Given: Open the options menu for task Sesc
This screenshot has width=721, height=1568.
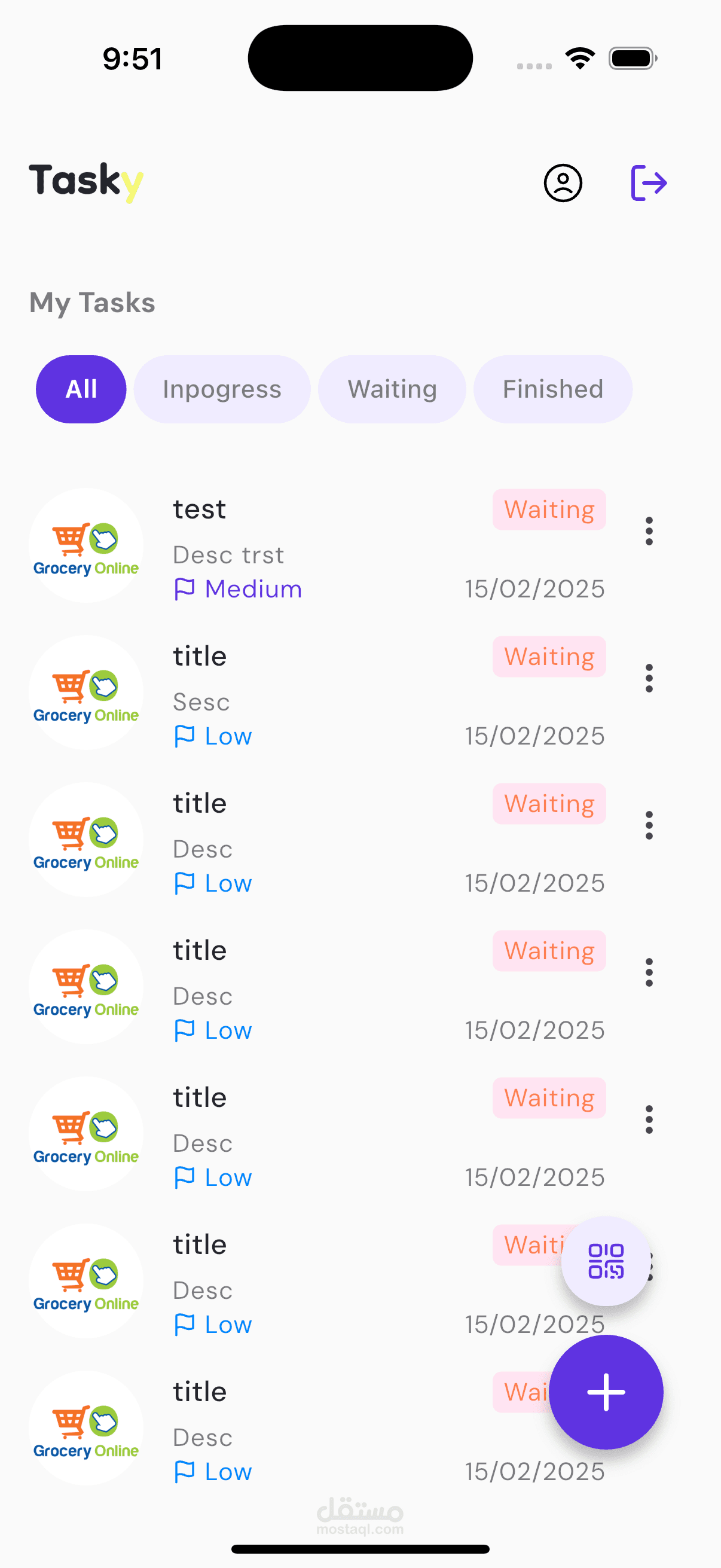Looking at the screenshot, I should 649,678.
